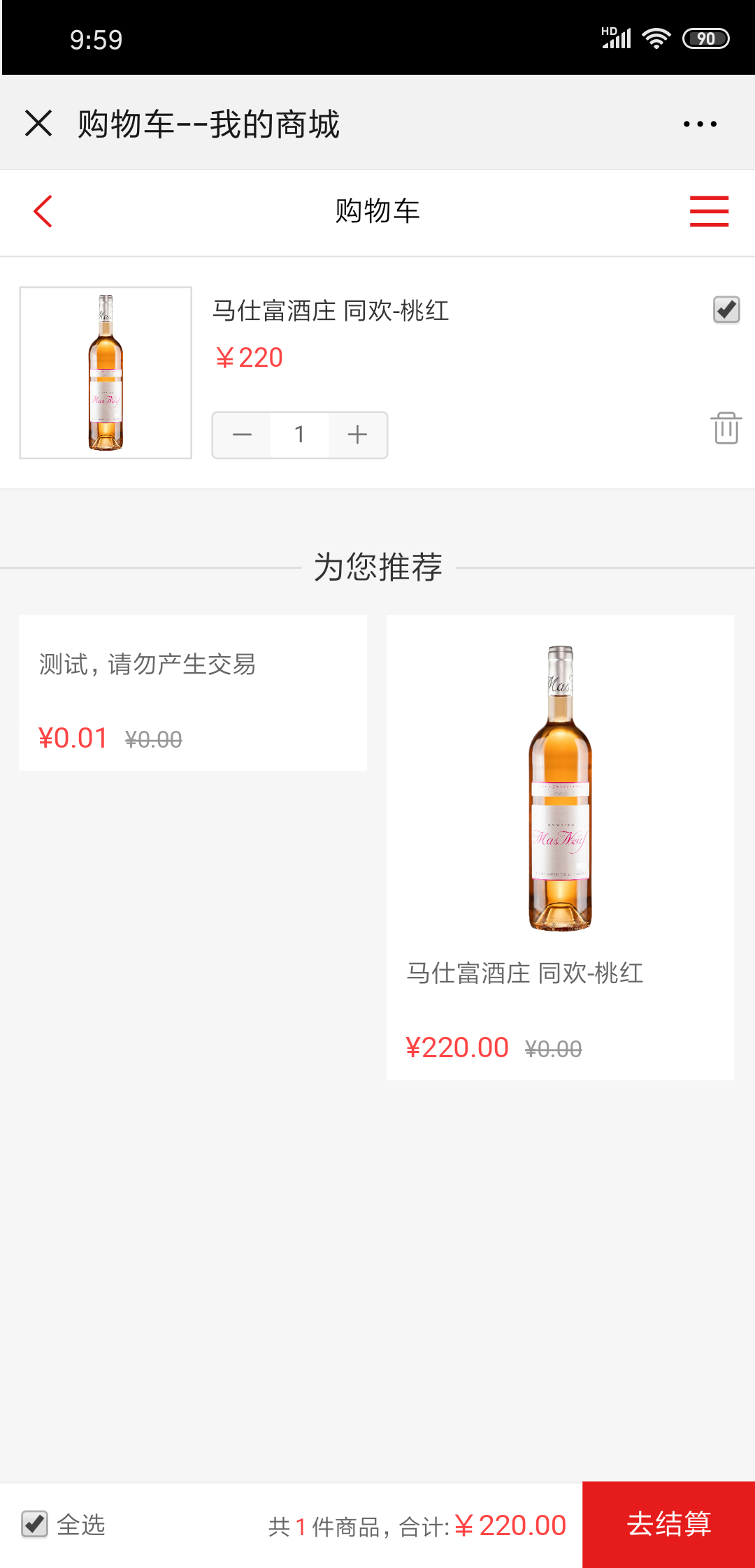Close the 购物车 webview page
The height and width of the screenshot is (1568, 755).
pos(38,124)
